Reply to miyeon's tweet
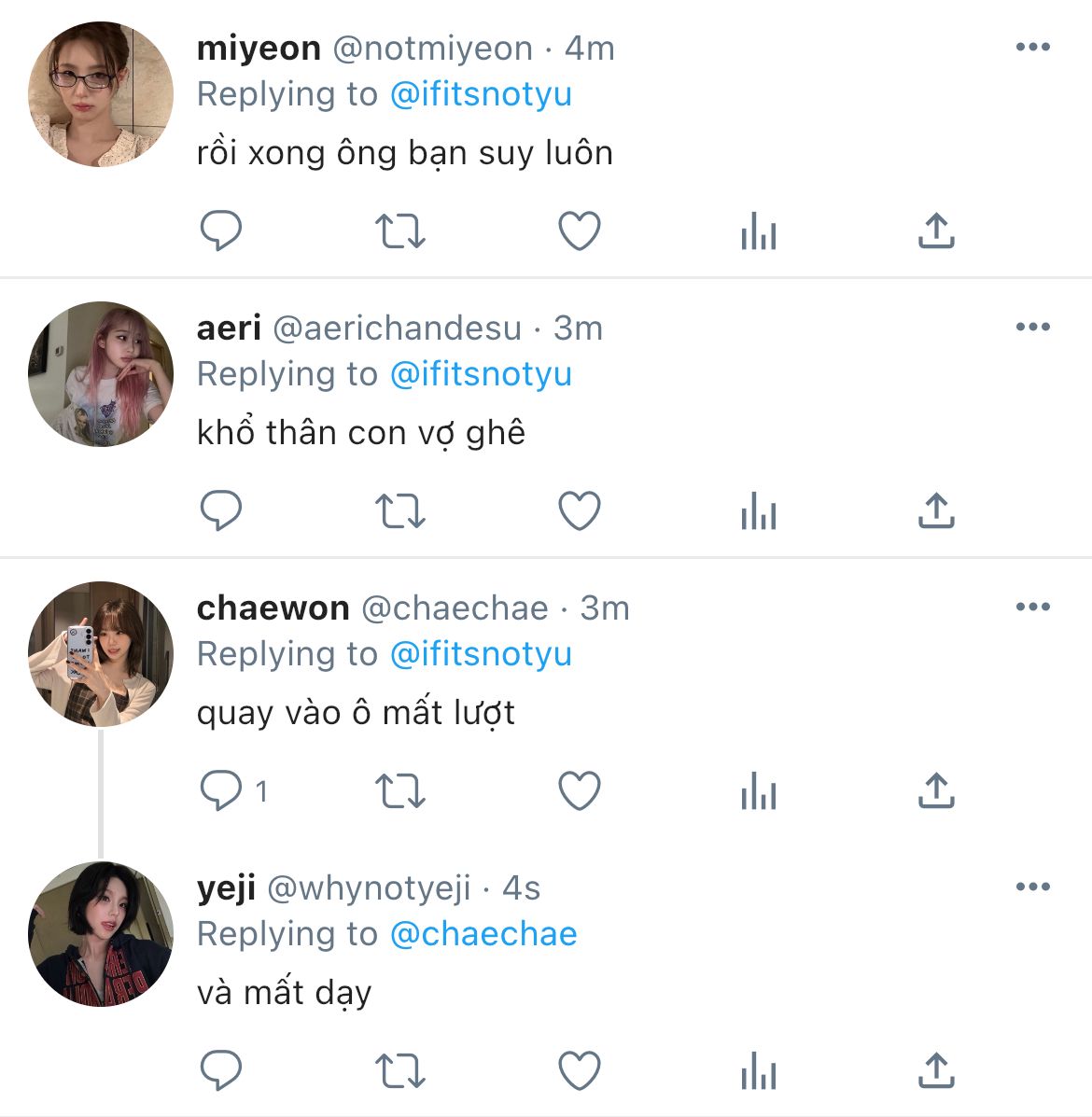The image size is (1092, 1117). pyautogui.click(x=221, y=230)
